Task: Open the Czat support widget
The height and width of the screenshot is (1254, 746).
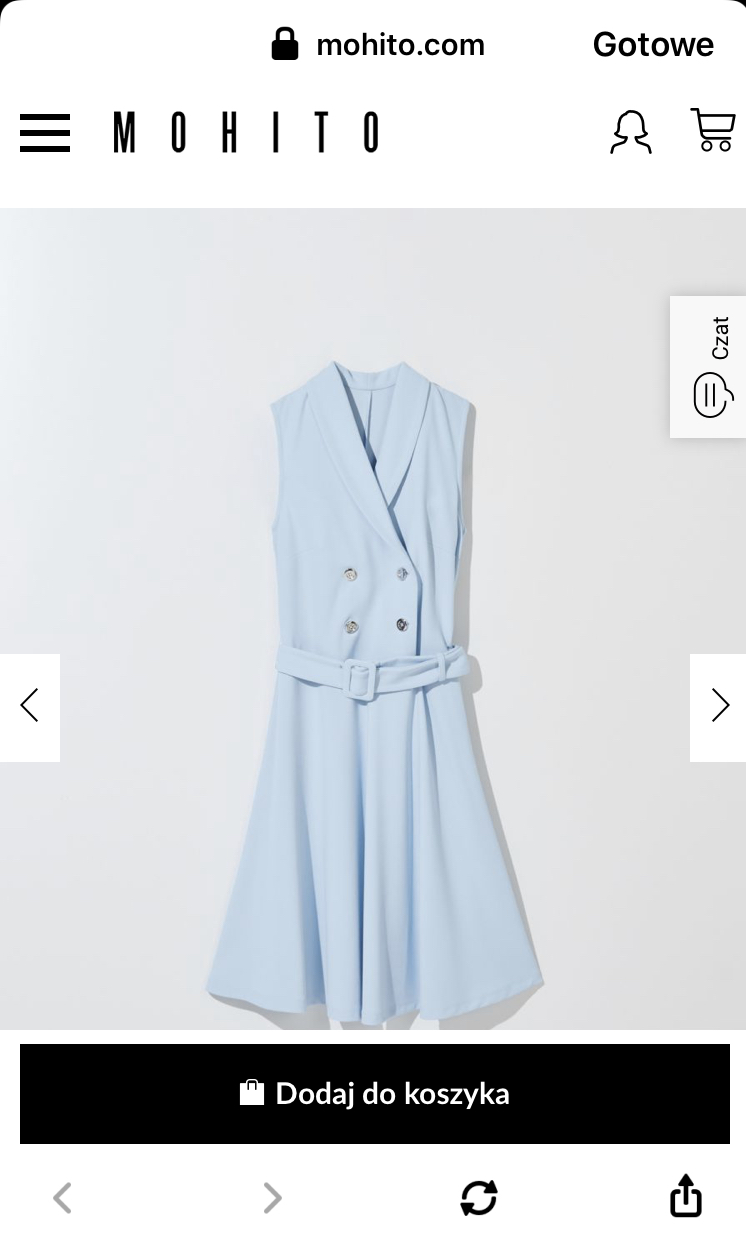Action: (709, 367)
